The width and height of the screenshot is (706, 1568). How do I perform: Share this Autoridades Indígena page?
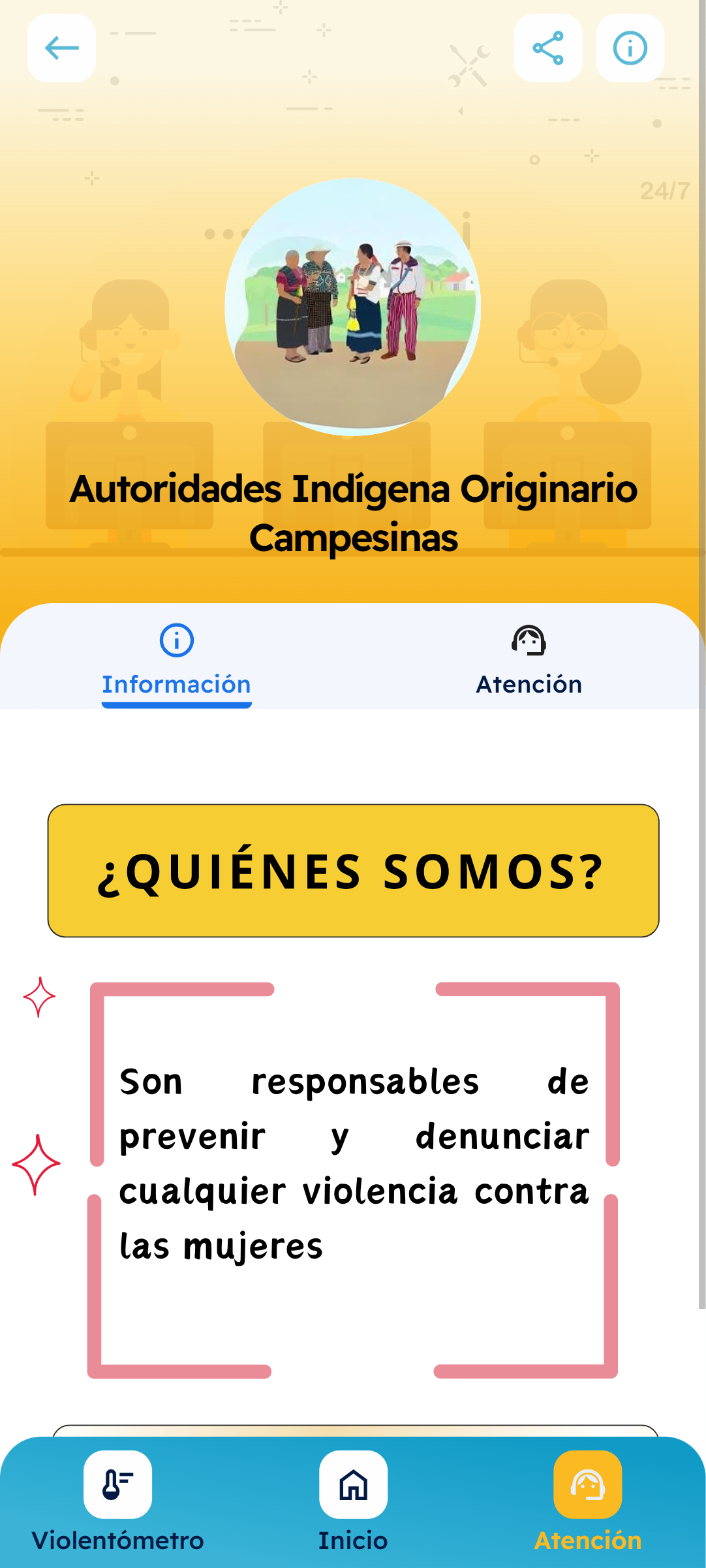click(547, 48)
